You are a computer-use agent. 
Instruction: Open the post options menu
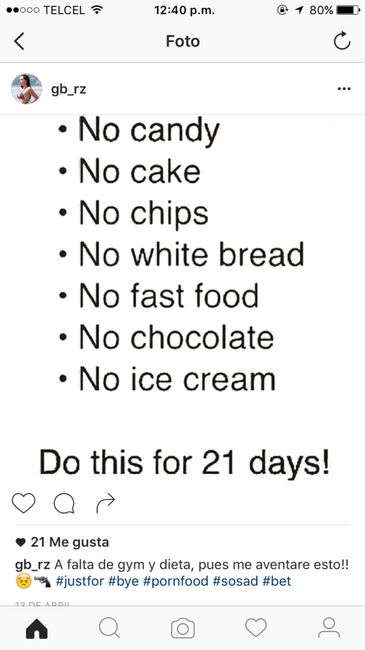pos(344,89)
